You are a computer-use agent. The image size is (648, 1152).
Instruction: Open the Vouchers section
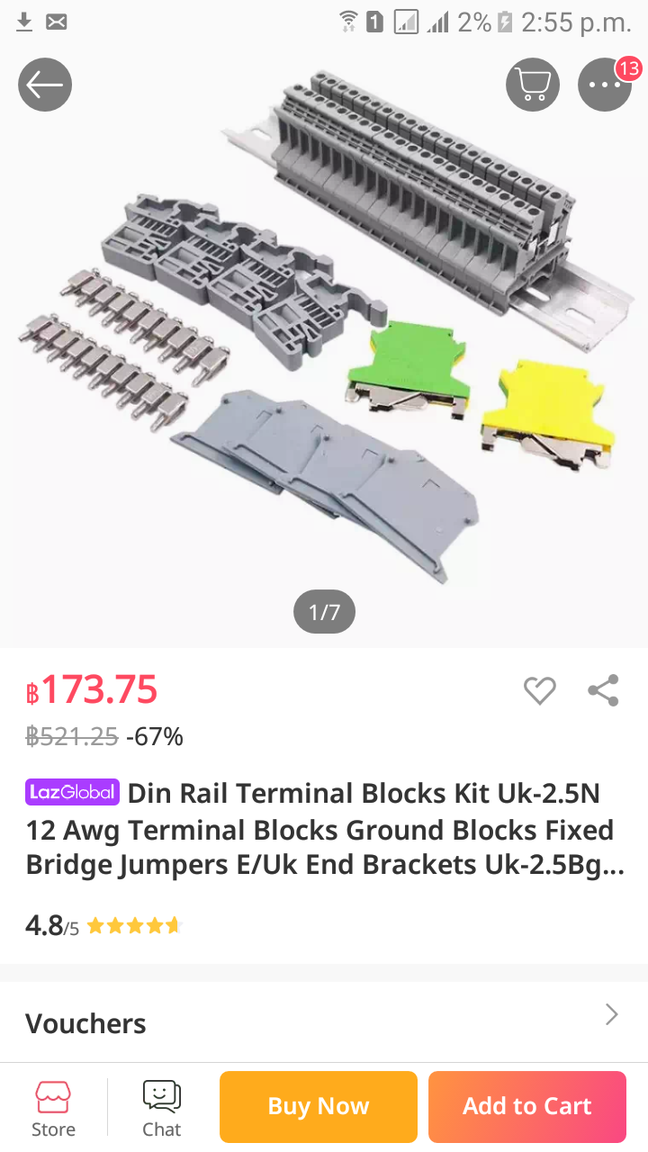click(x=323, y=1022)
